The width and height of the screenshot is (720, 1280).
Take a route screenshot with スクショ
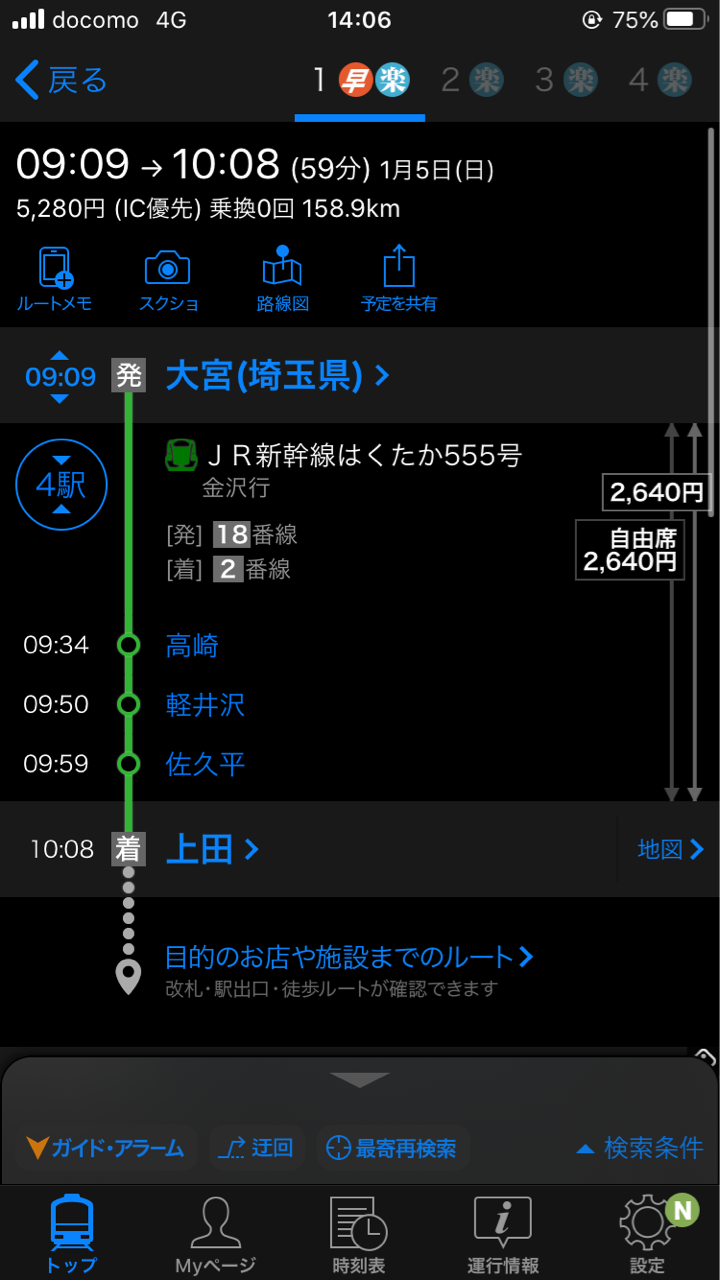tap(168, 280)
